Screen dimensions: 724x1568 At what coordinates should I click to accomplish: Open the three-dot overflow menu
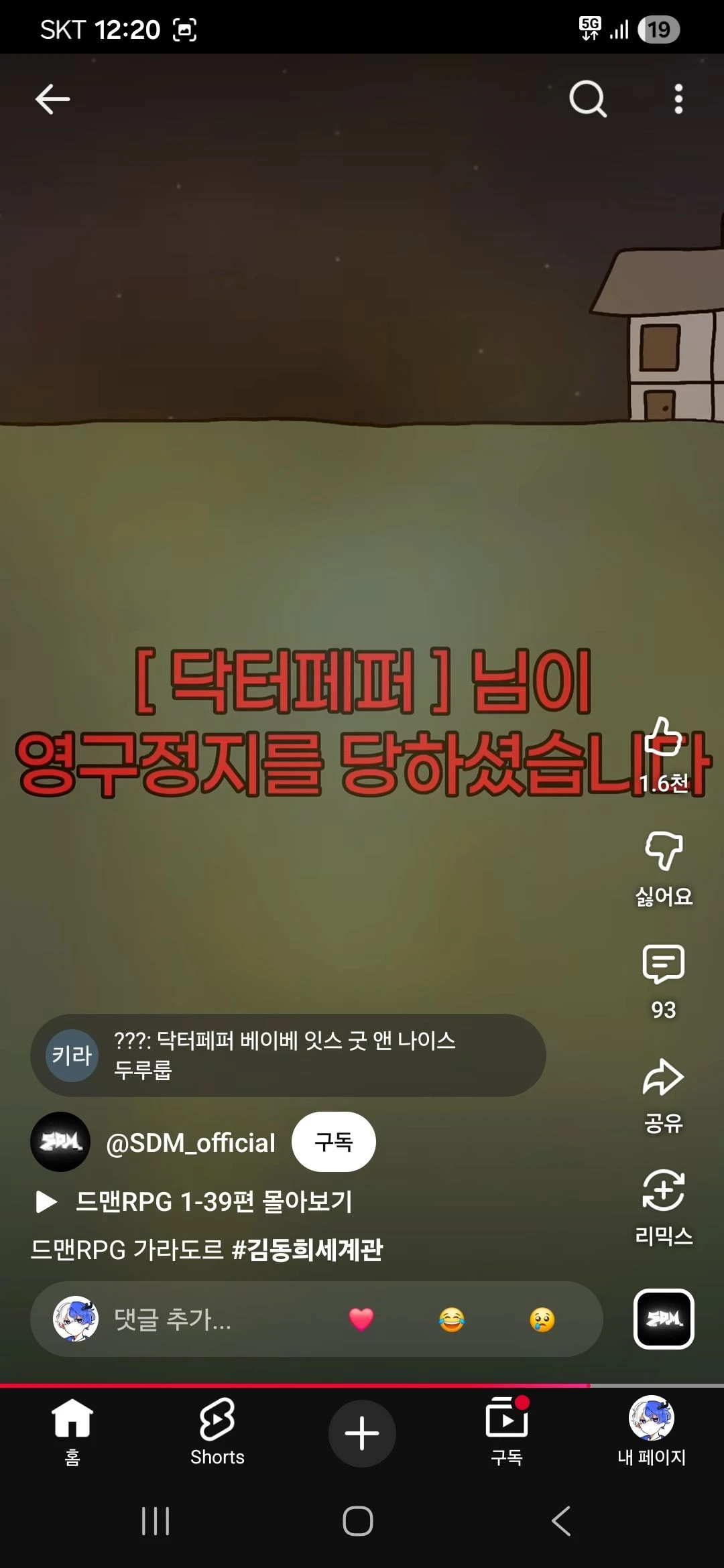(678, 99)
